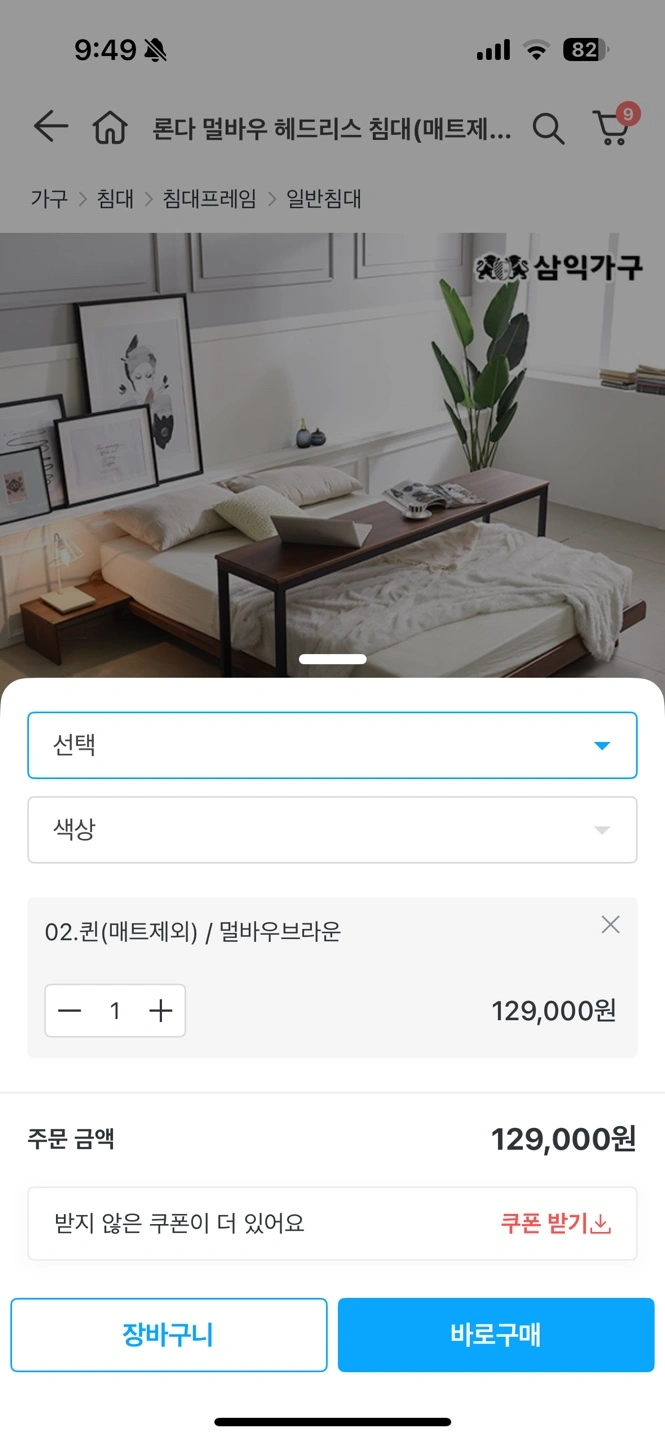665x1440 pixels.
Task: Open the 가구 breadcrumb category
Action: point(49,199)
